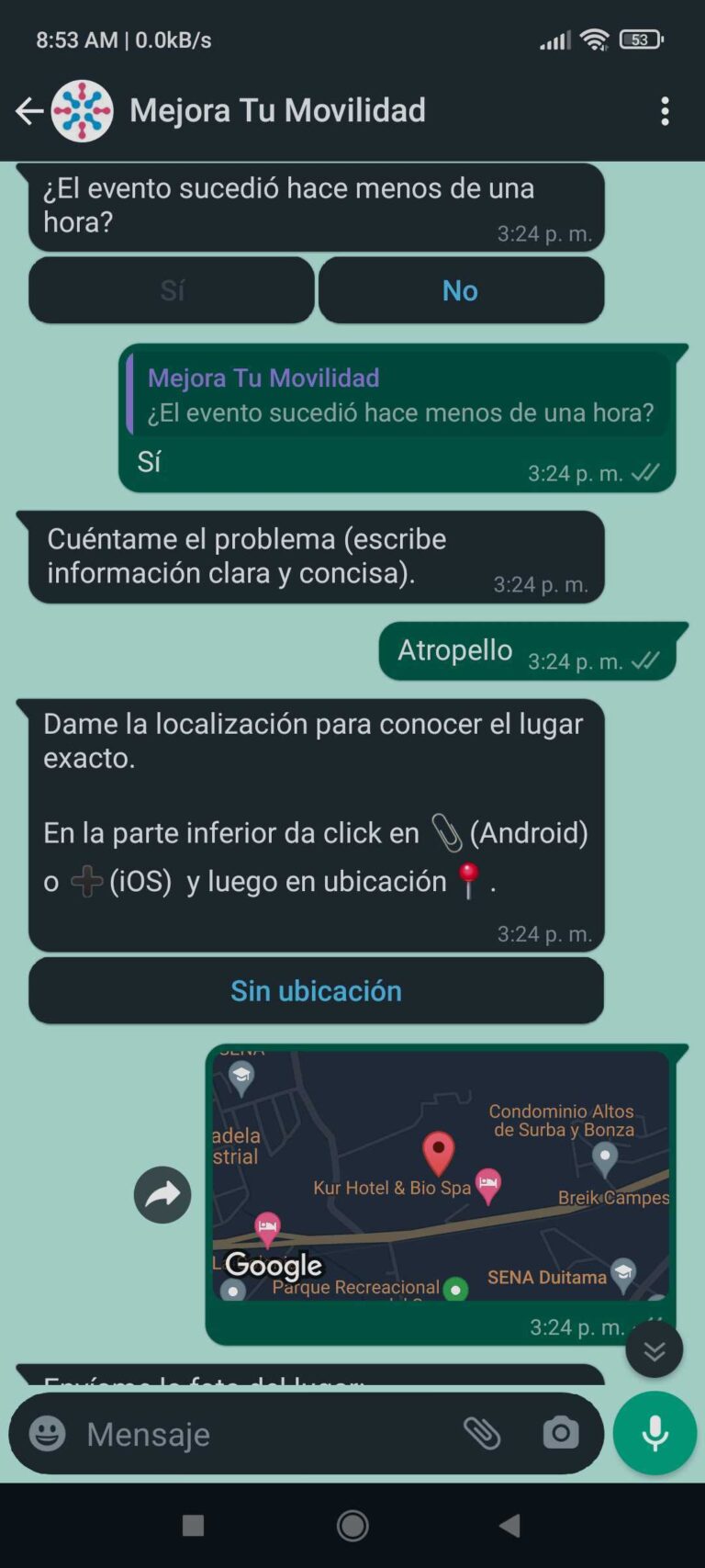
Task: Select the 'Sí' quick reply option
Action: (171, 289)
